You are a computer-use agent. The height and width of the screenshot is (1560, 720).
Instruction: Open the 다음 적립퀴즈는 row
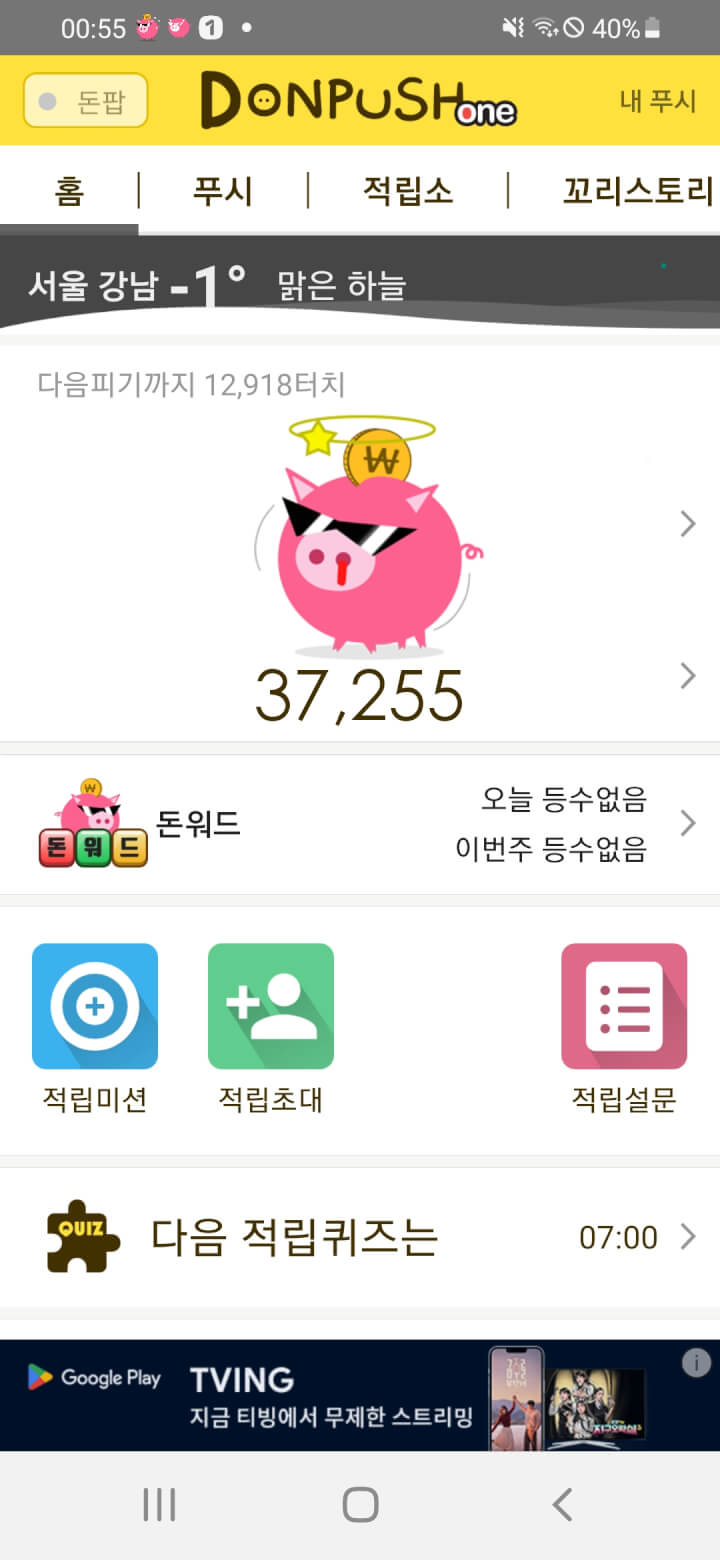pos(360,1237)
